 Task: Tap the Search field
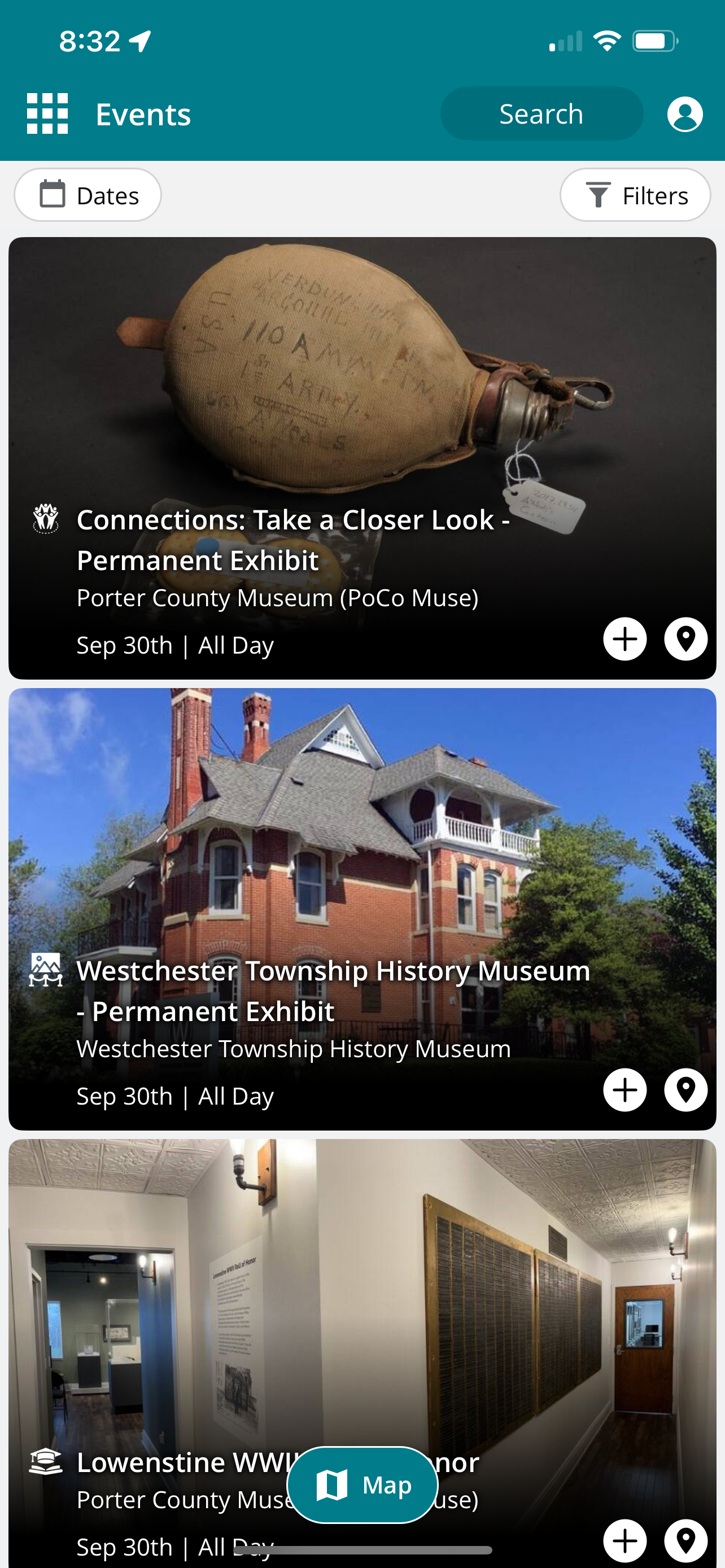click(541, 114)
